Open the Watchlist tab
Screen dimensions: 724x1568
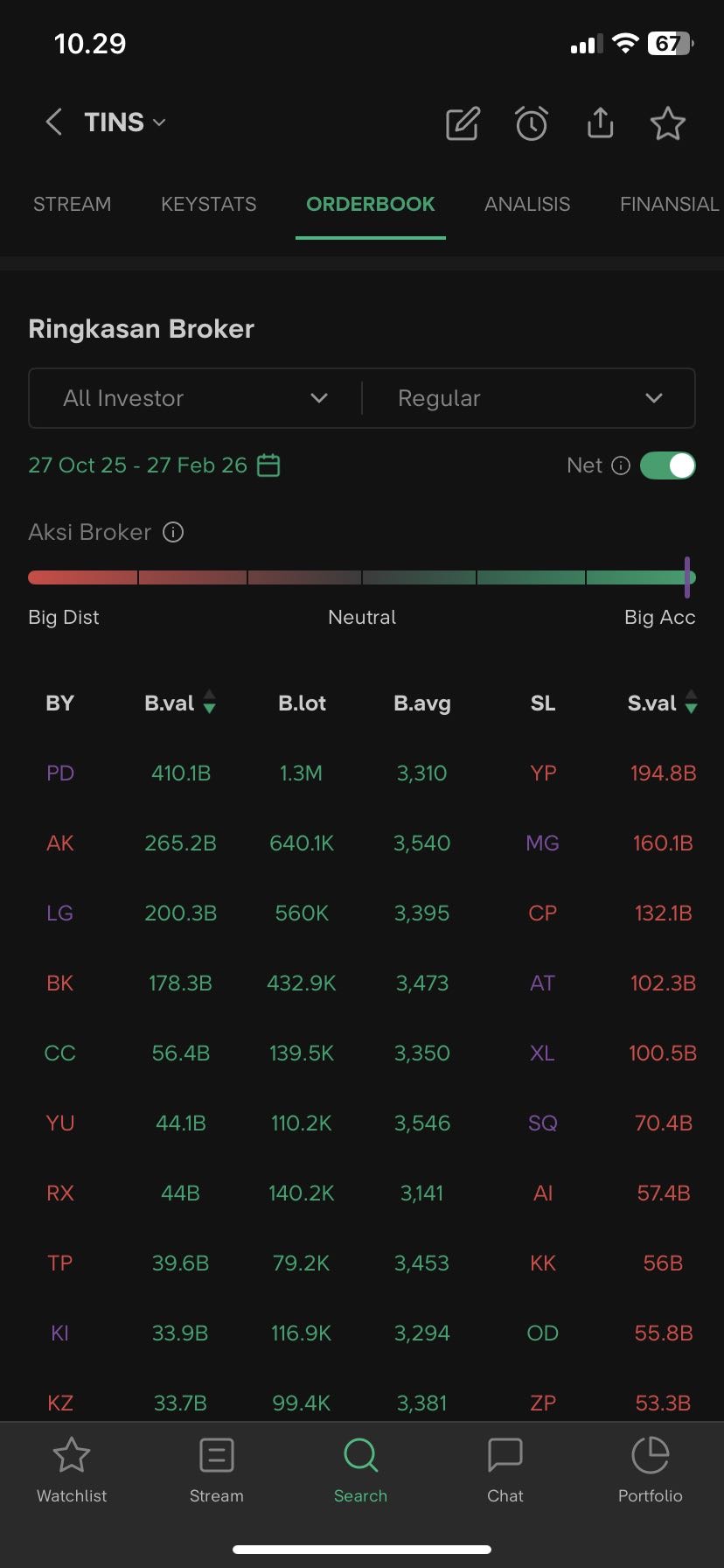click(x=72, y=1470)
